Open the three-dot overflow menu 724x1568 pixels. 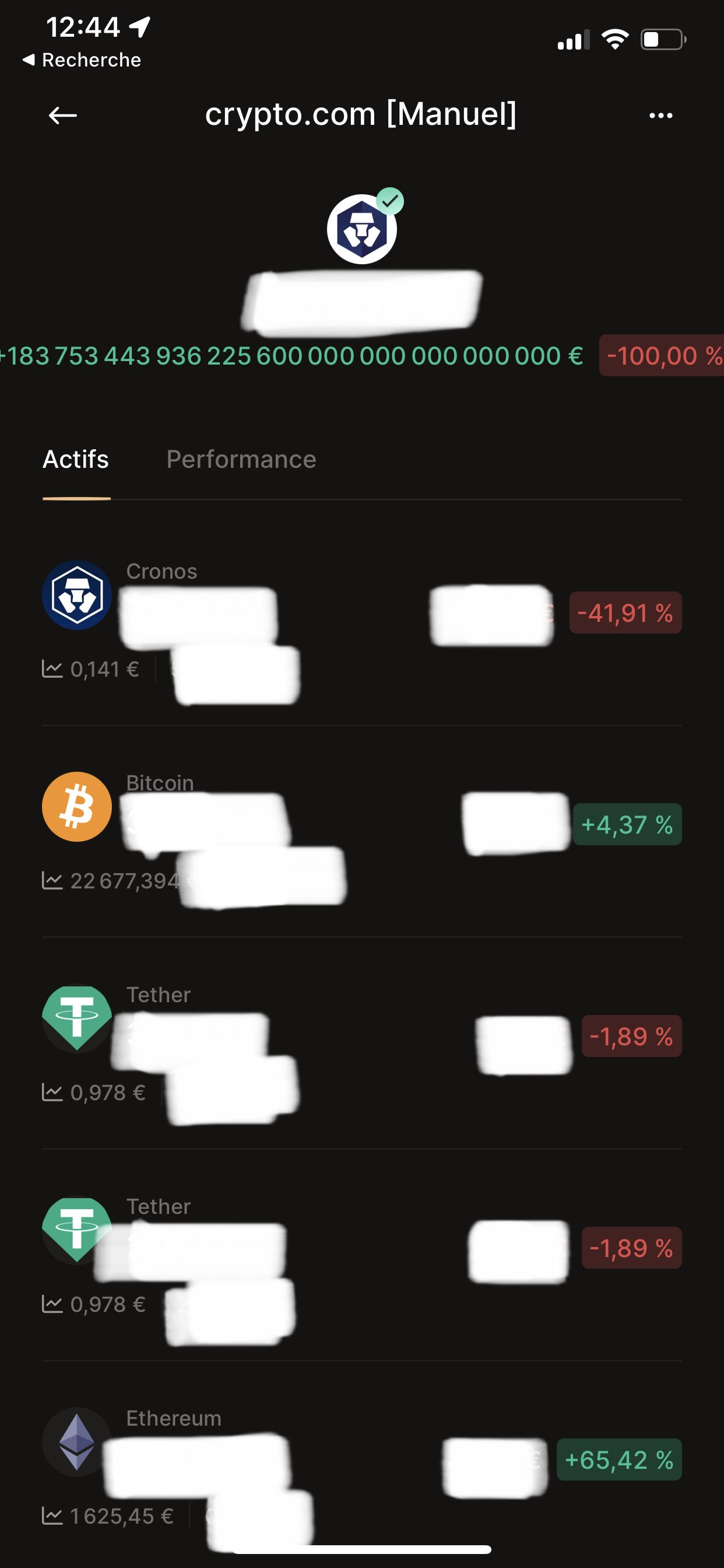(660, 115)
